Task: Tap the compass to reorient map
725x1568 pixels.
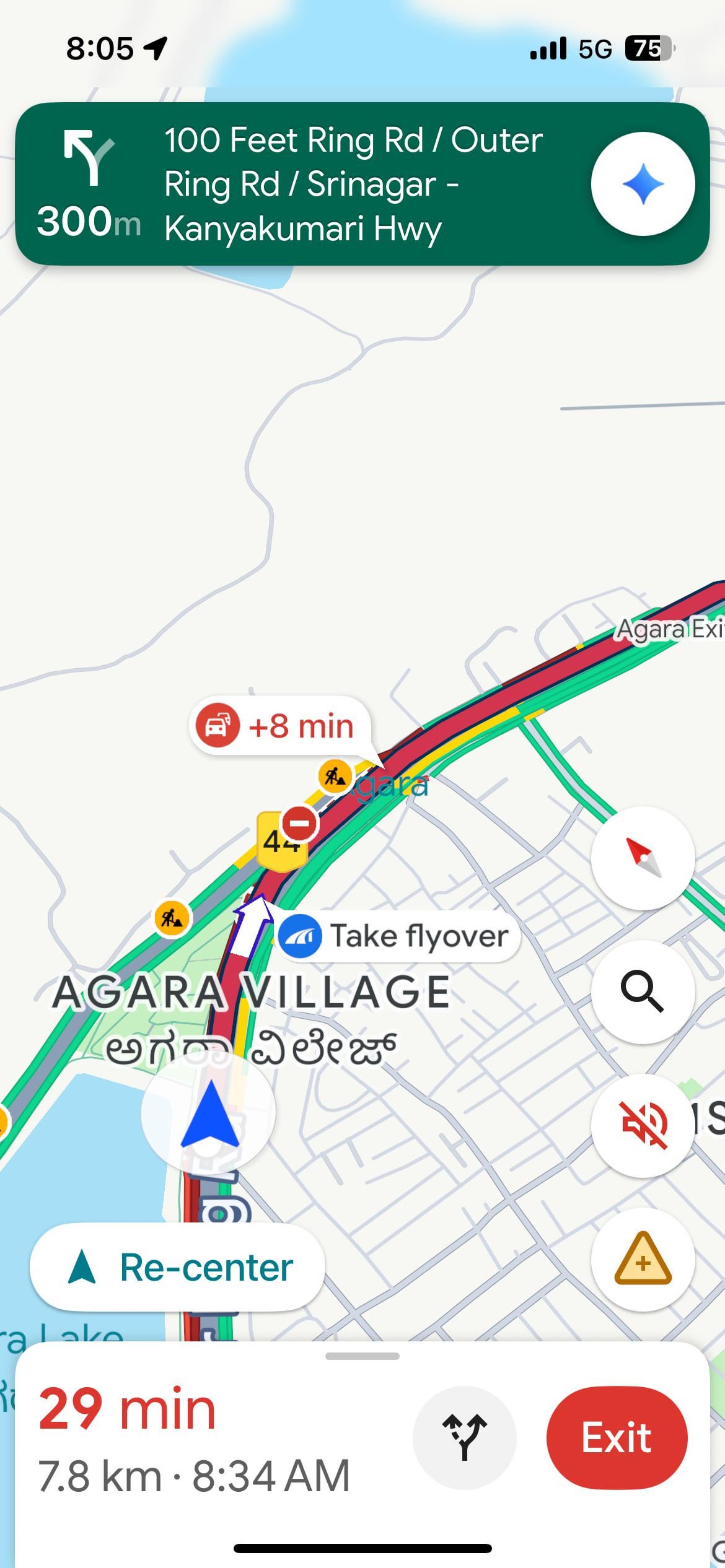Action: point(643,858)
